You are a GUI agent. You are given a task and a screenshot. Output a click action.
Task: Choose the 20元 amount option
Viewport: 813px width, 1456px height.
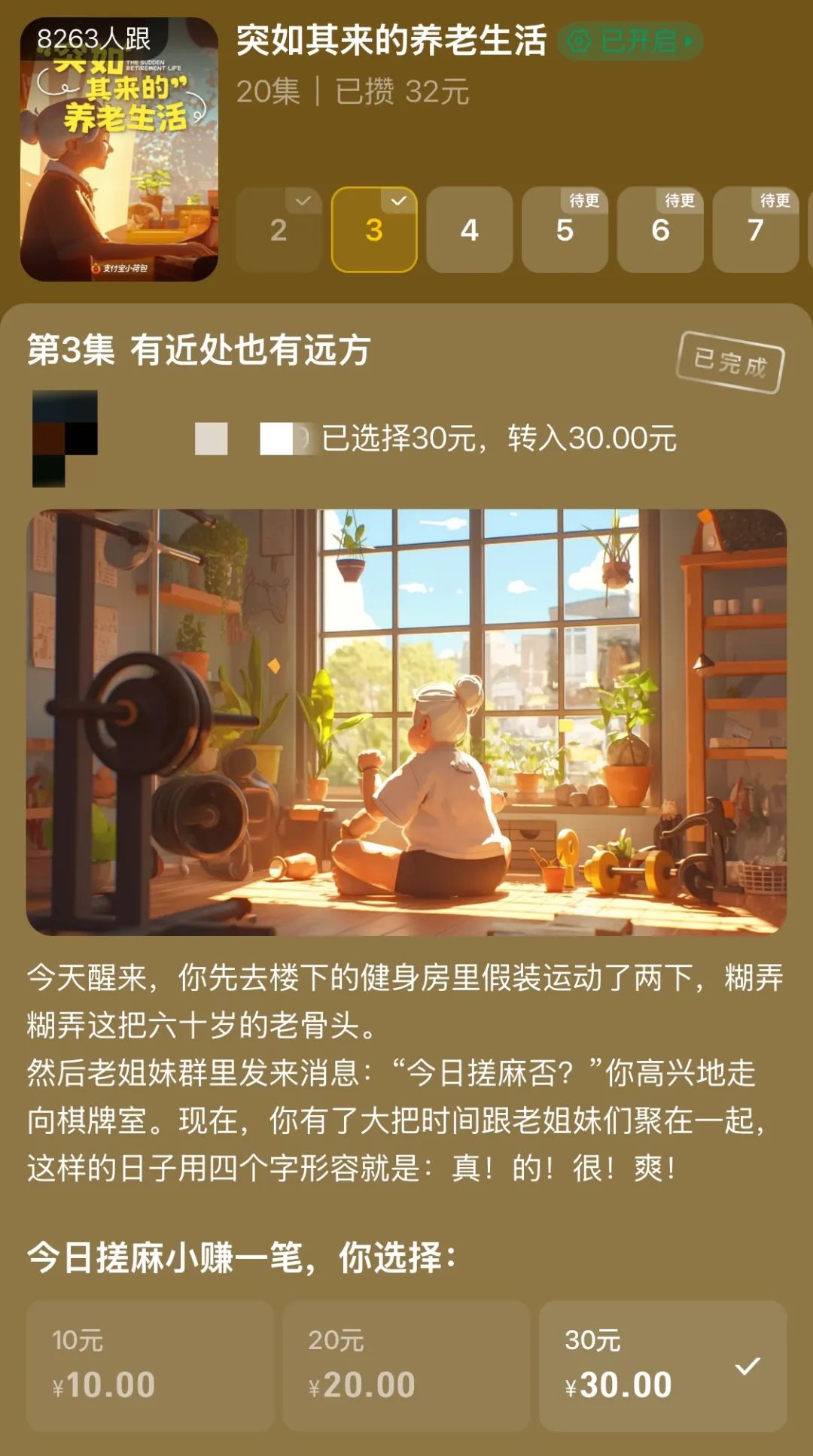(406, 1366)
